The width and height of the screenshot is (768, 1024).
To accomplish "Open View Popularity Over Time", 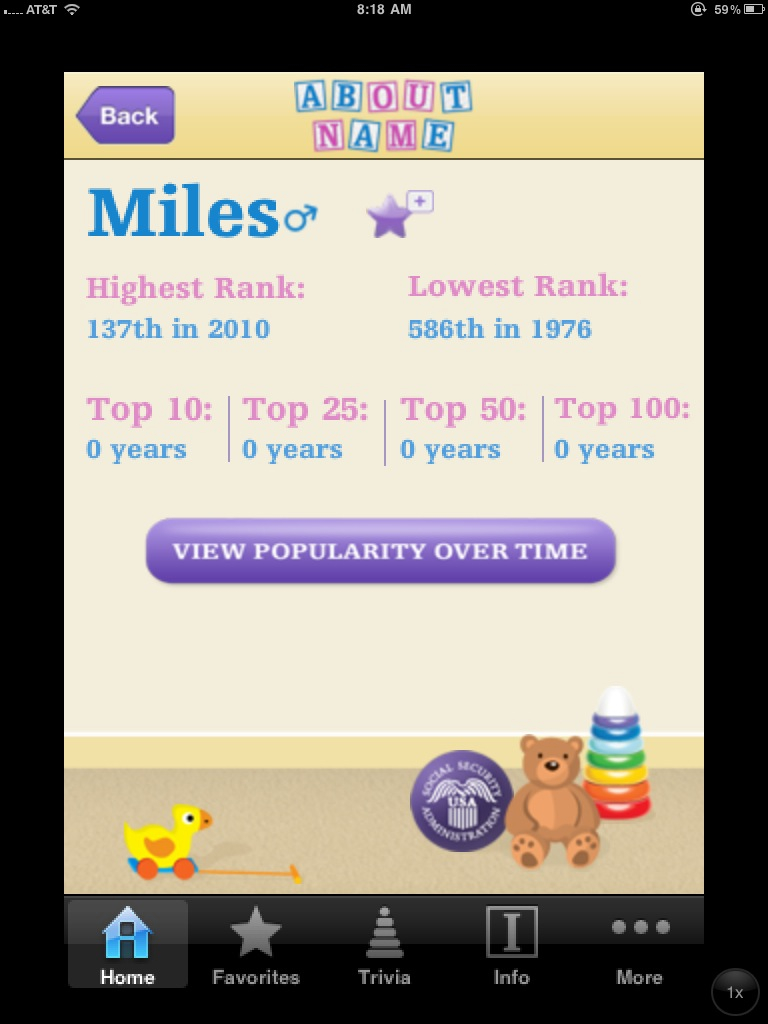I will (380, 551).
